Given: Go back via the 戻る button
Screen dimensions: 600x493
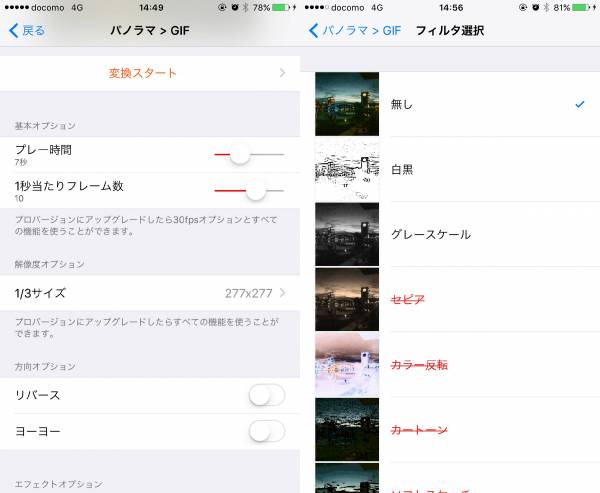Looking at the screenshot, I should pyautogui.click(x=27, y=31).
